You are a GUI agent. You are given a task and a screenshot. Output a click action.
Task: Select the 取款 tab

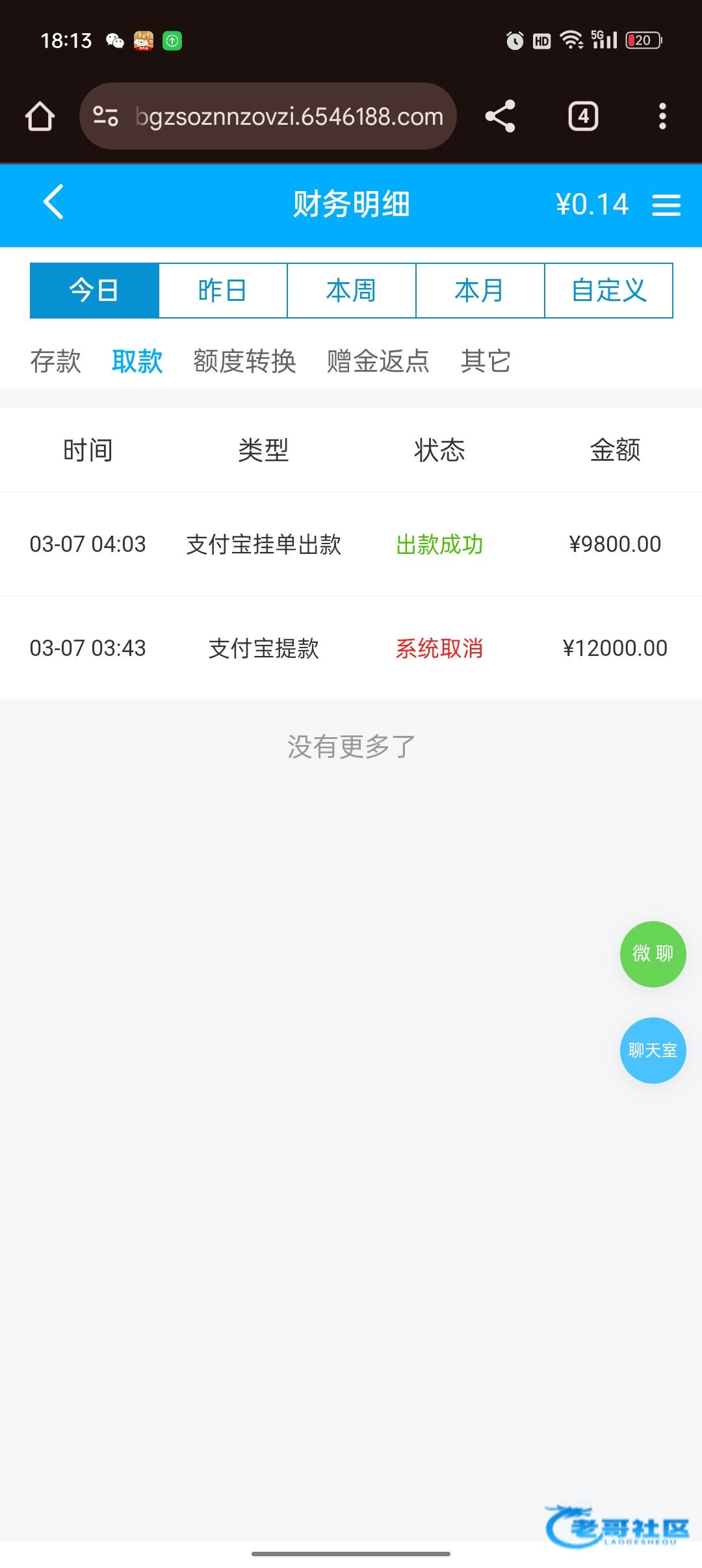[137, 361]
